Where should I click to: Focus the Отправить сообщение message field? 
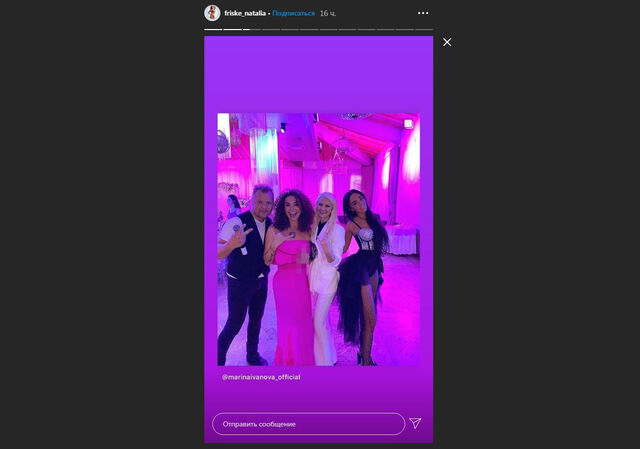click(308, 424)
